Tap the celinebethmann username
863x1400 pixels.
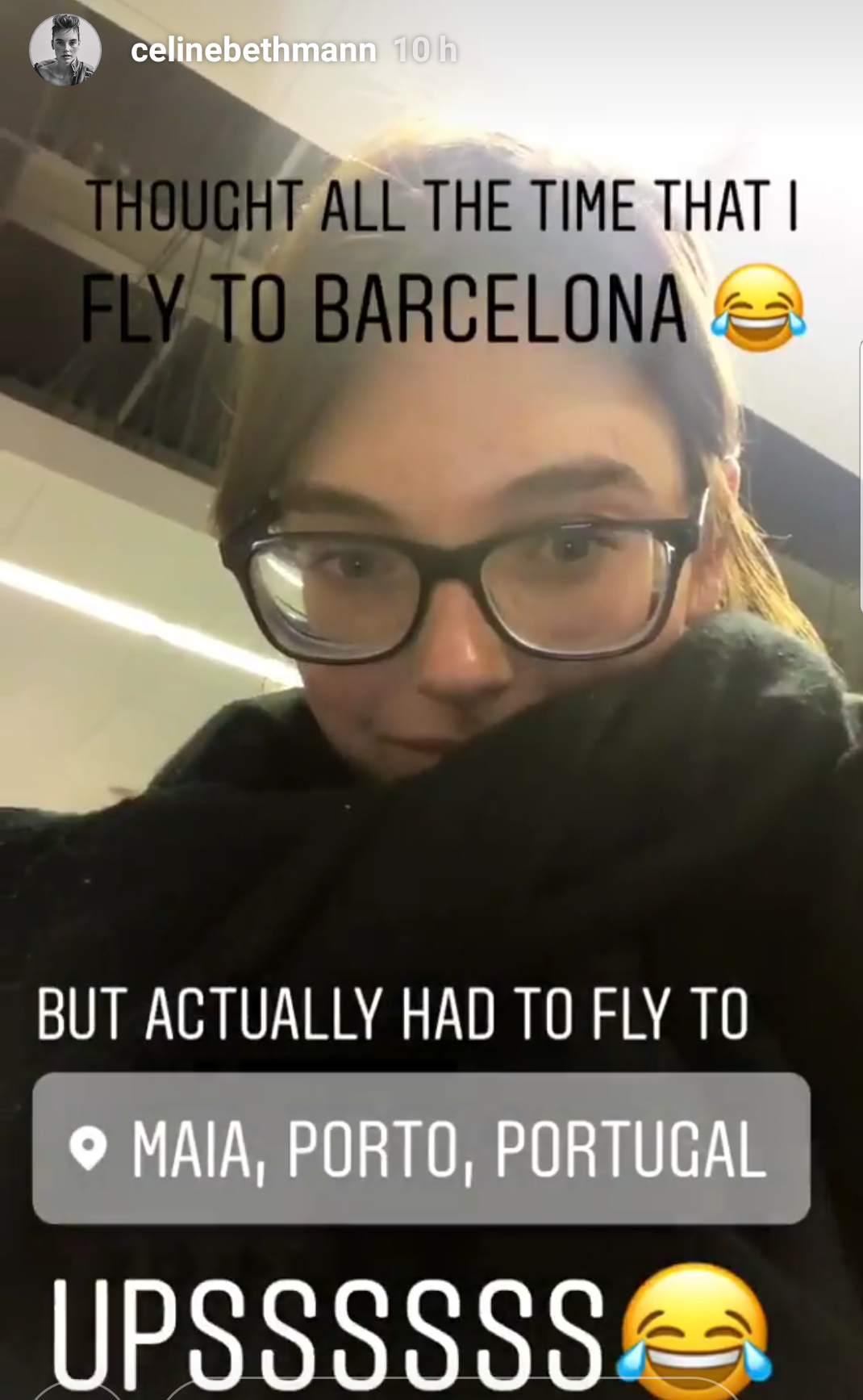(253, 51)
